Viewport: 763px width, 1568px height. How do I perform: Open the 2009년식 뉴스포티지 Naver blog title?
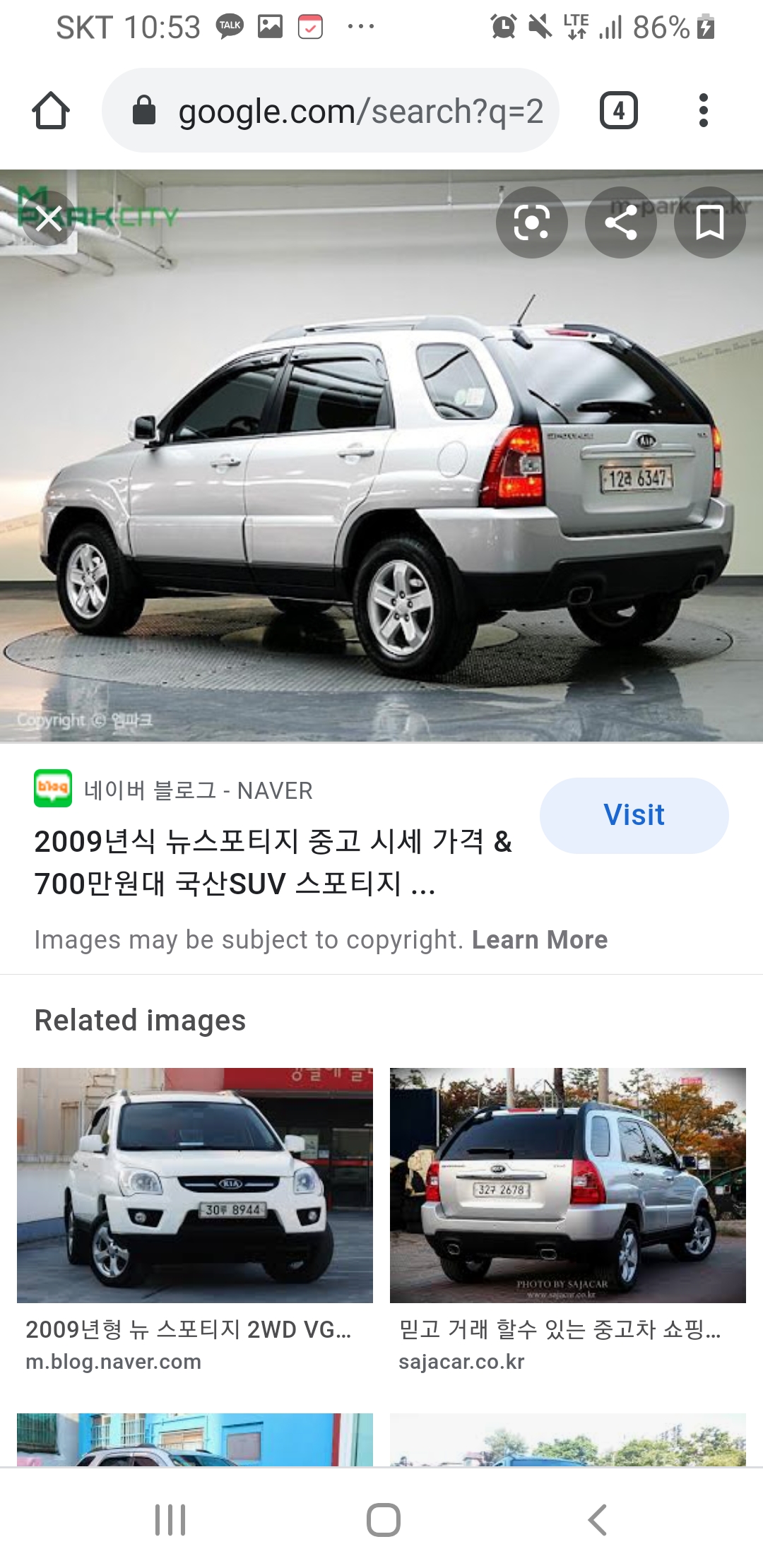[x=272, y=862]
